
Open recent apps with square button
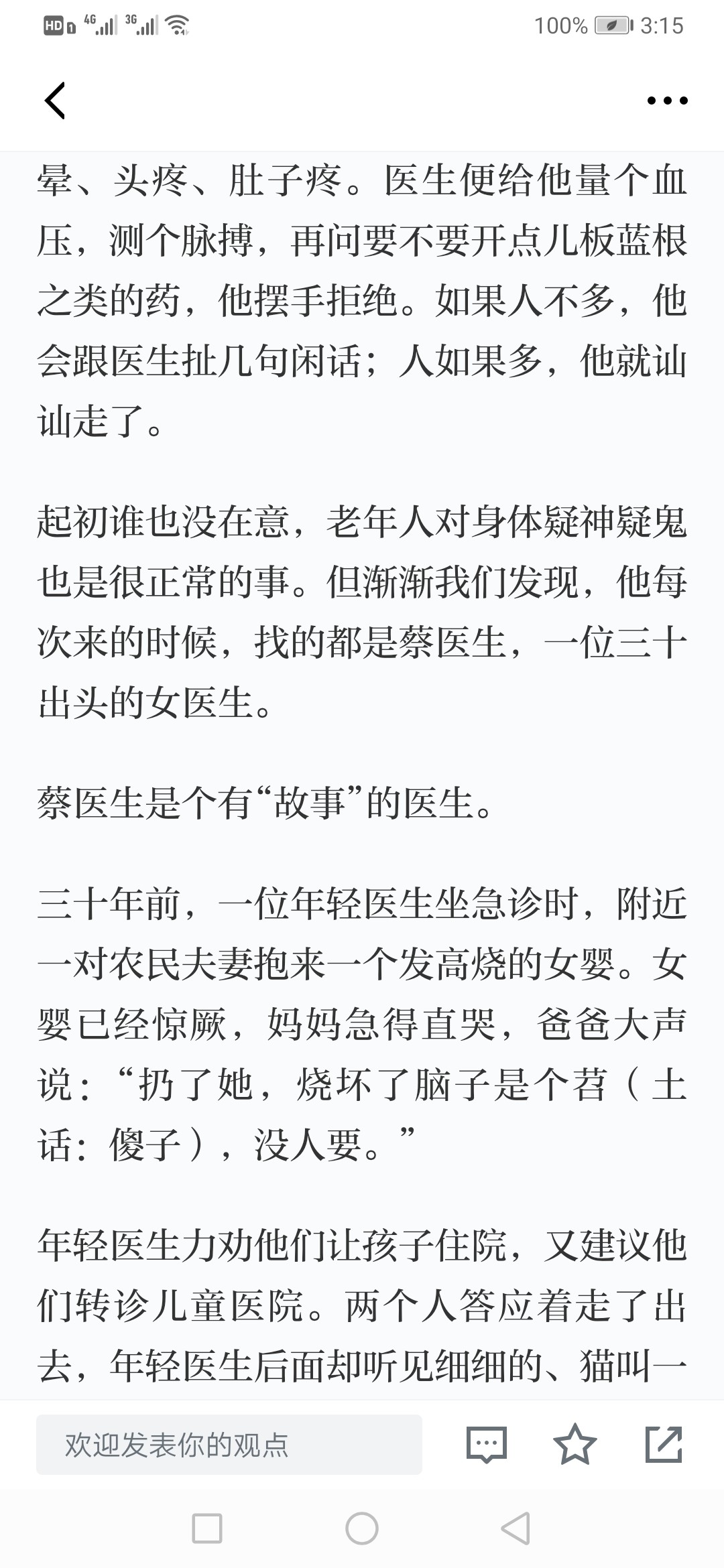(x=207, y=1528)
